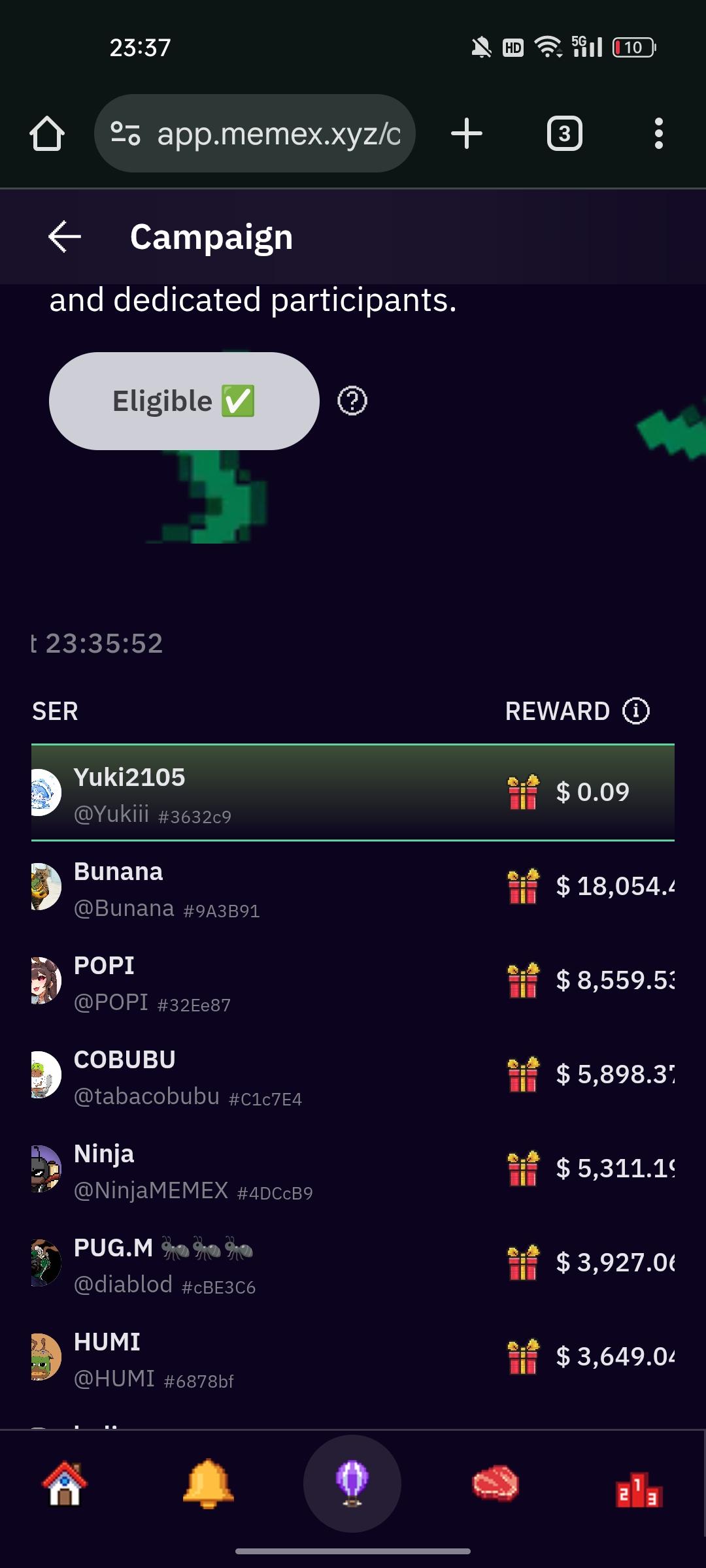Screen dimensions: 706x1568
Task: Go back from the Campaign page
Action: (x=65, y=237)
